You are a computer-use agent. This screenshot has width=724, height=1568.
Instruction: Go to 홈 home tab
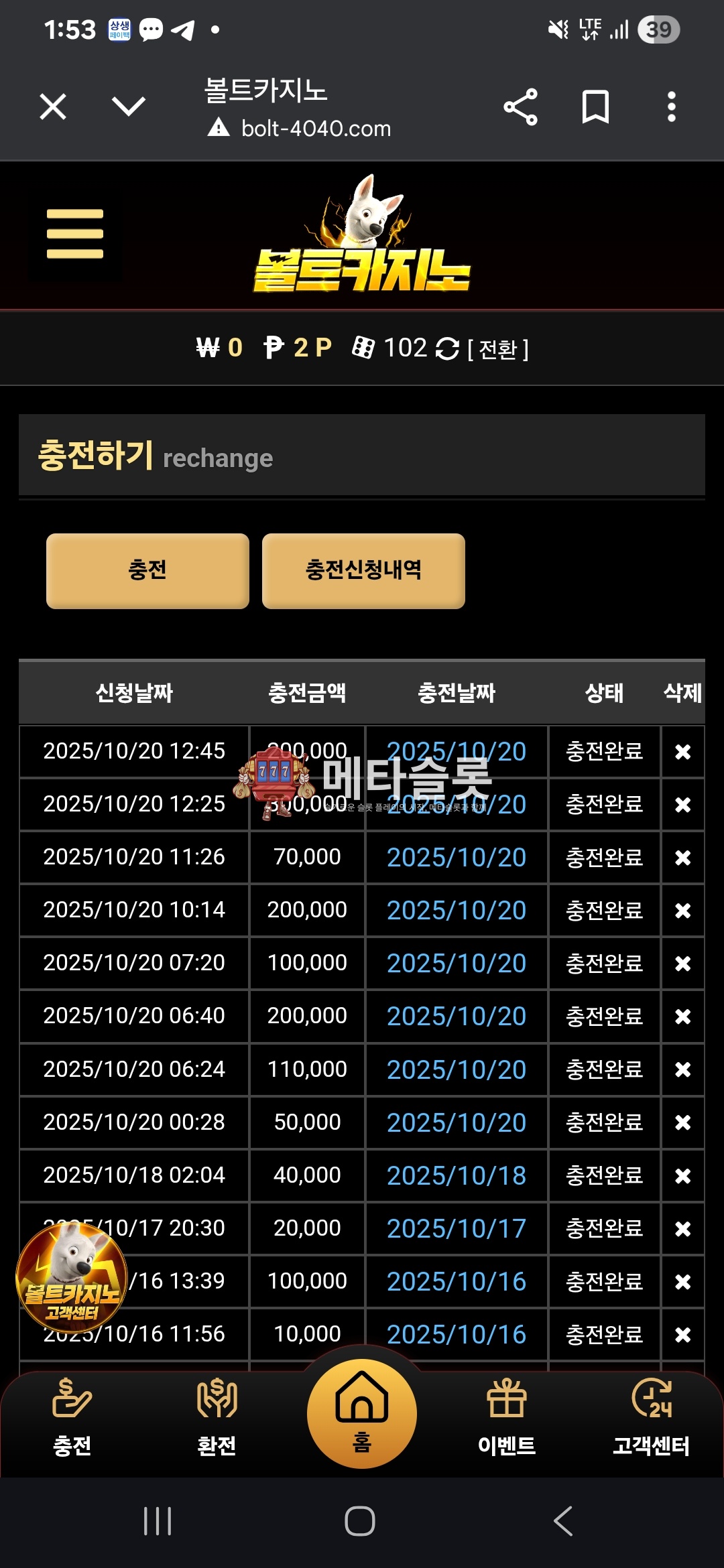(362, 1414)
